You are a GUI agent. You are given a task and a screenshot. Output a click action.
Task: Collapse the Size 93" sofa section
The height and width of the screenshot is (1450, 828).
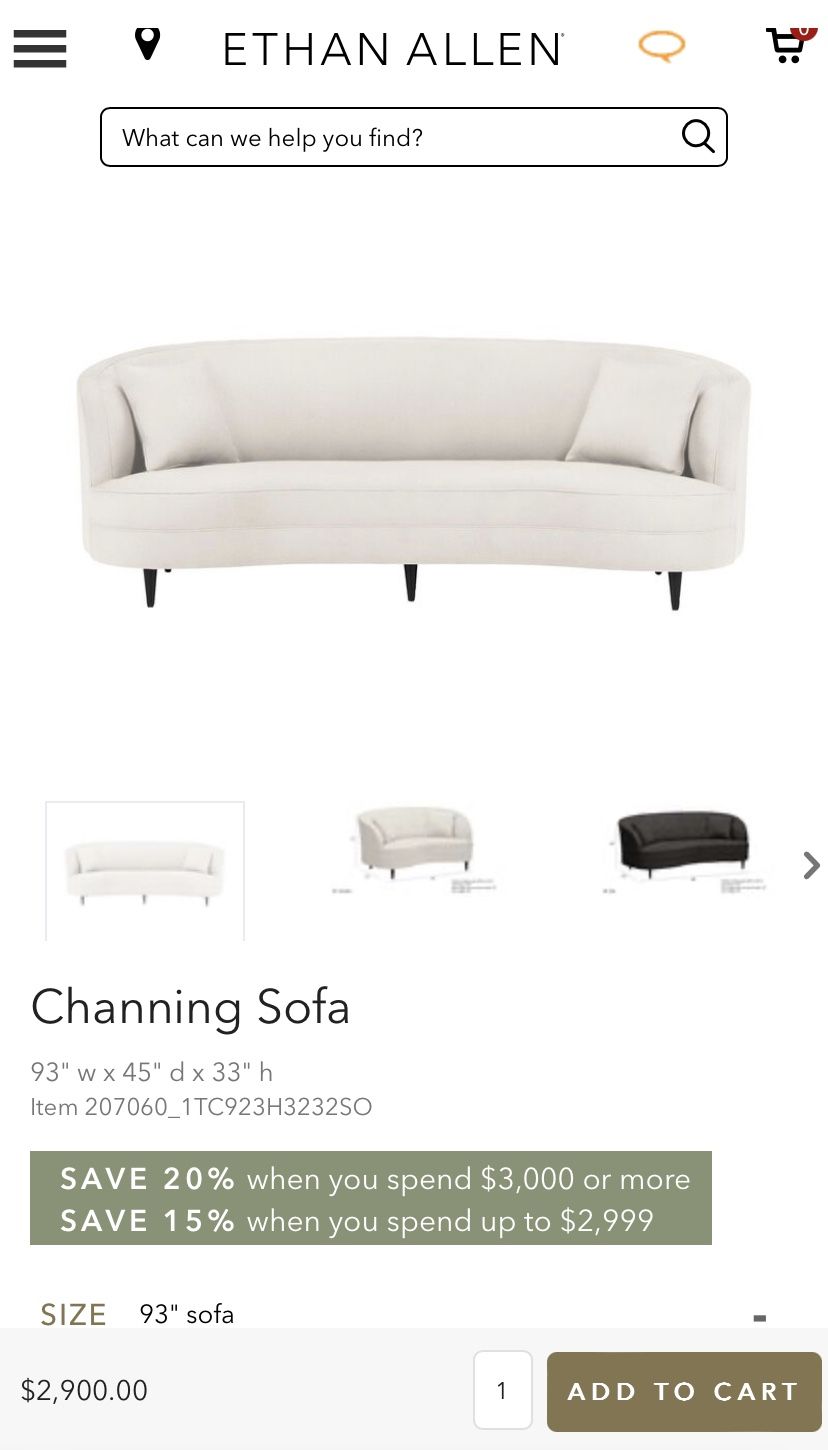tap(760, 1317)
